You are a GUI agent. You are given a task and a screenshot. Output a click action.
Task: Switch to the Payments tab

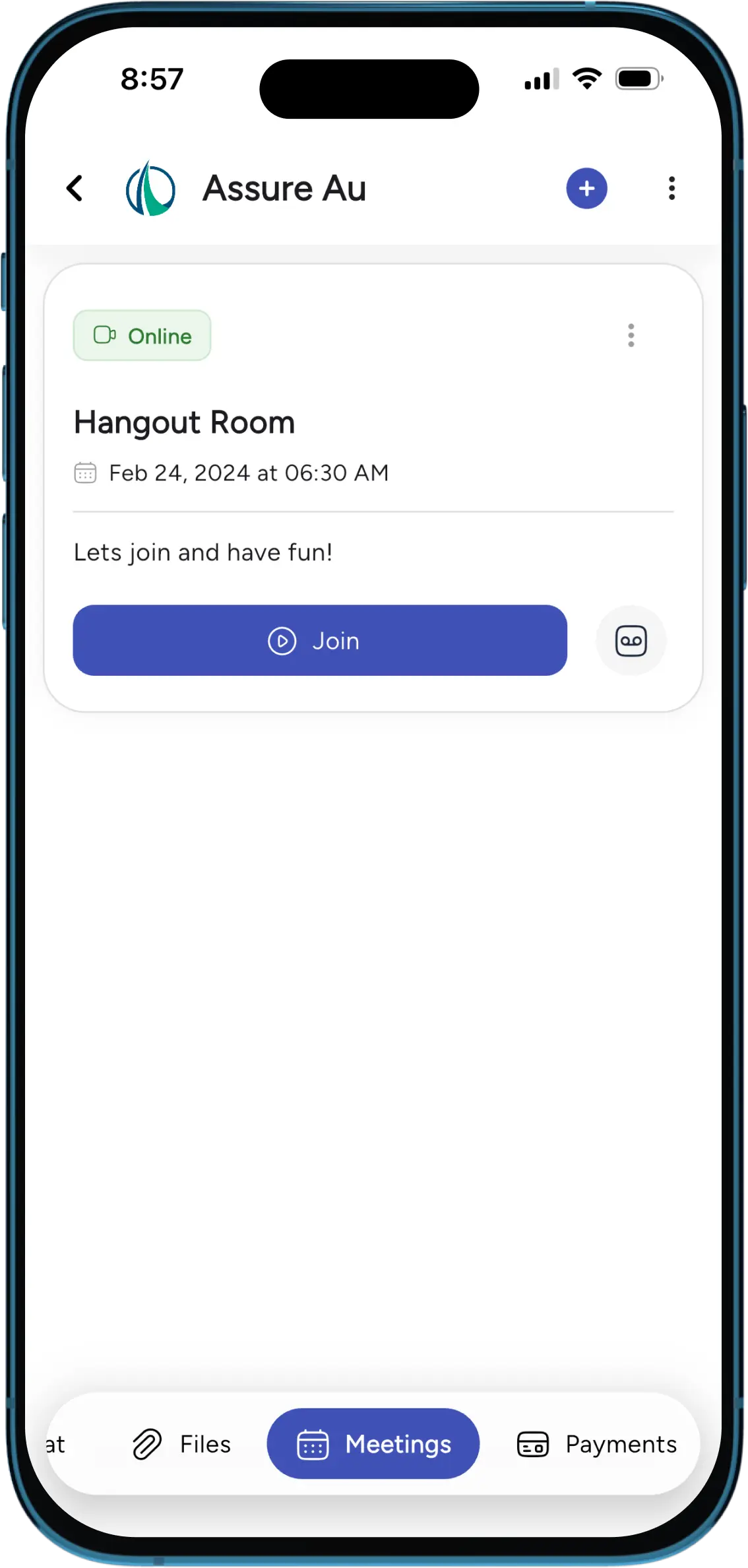(x=597, y=1445)
